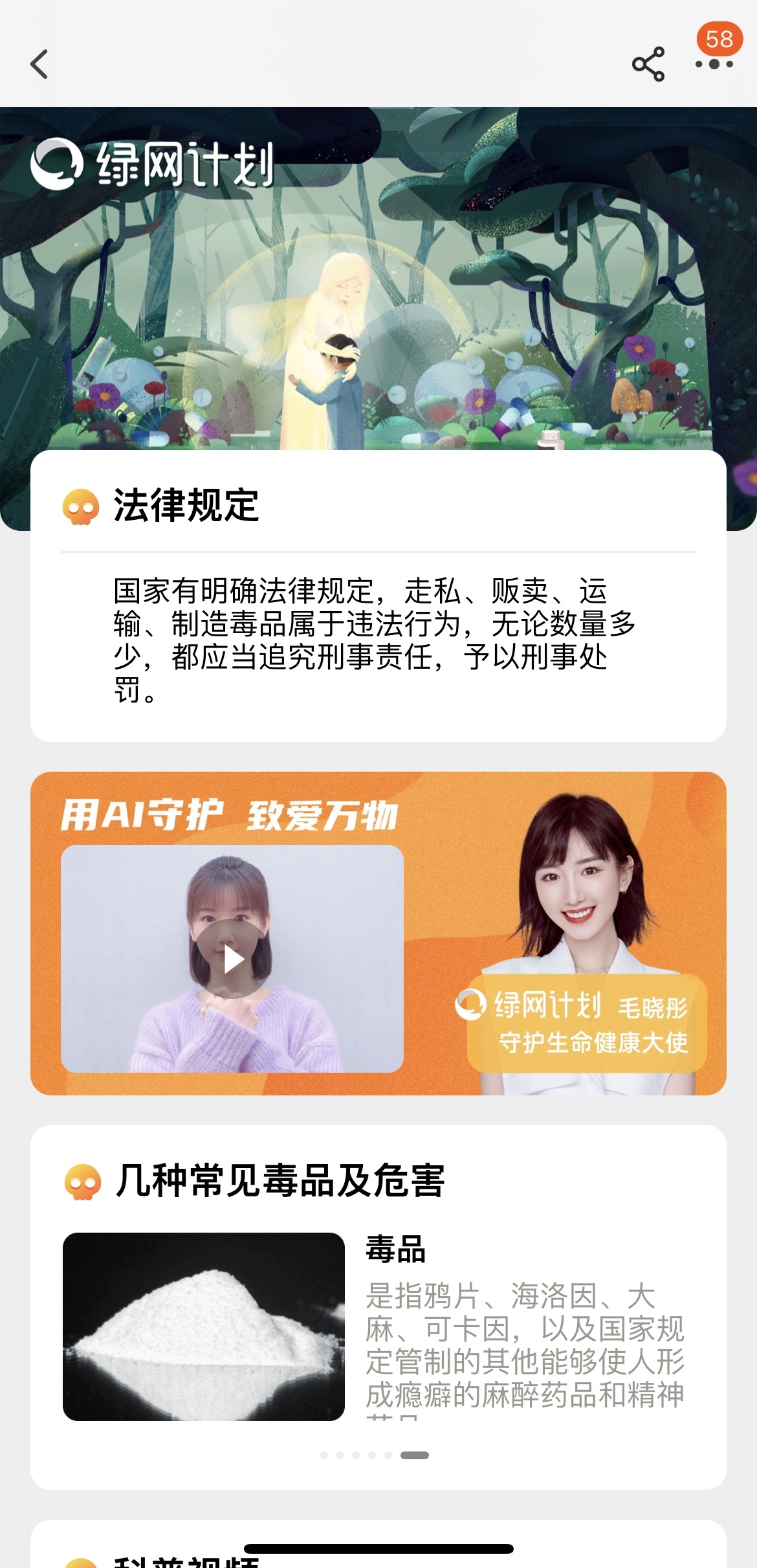This screenshot has width=757, height=1568.
Task: Open the 毒品 drug info card
Action: pos(378,1326)
